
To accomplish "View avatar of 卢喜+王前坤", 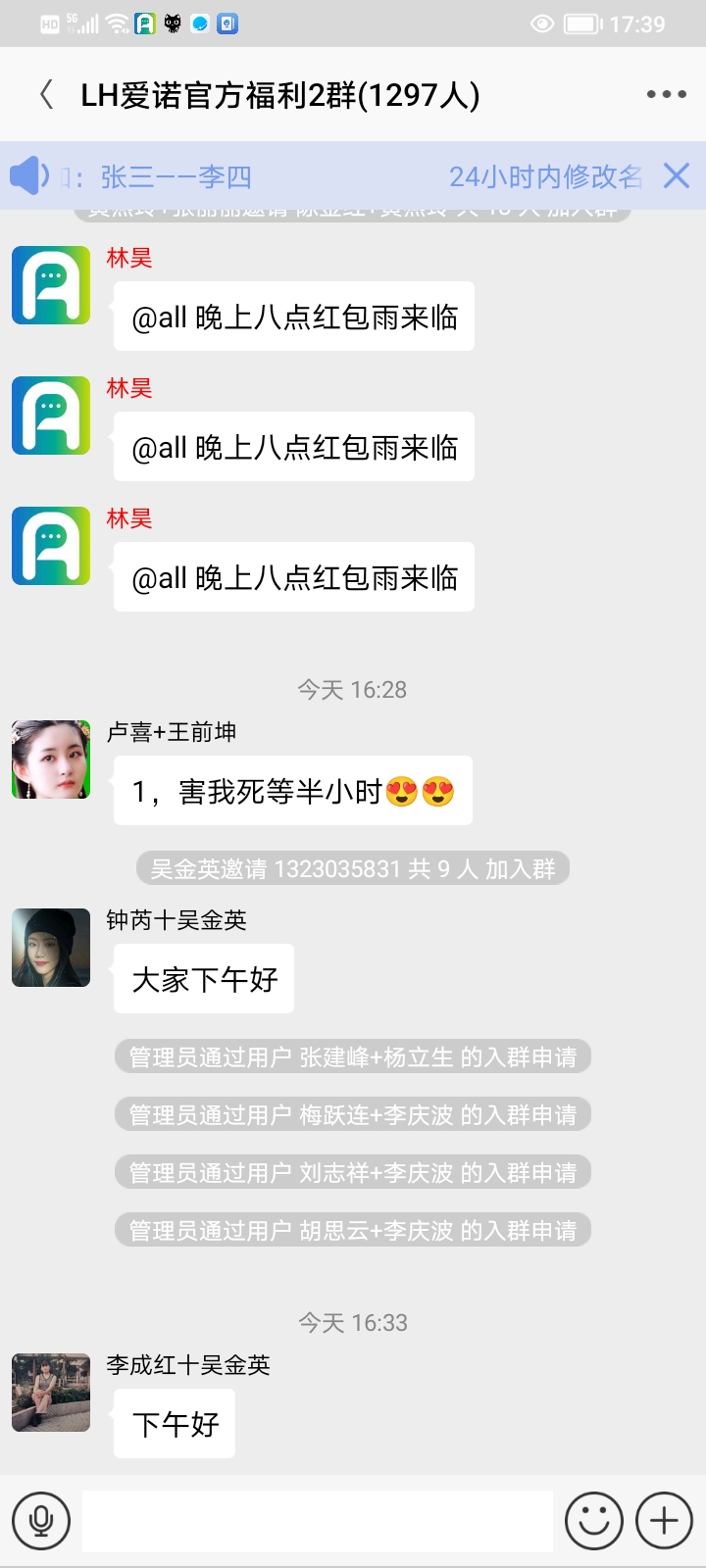I will (x=51, y=759).
